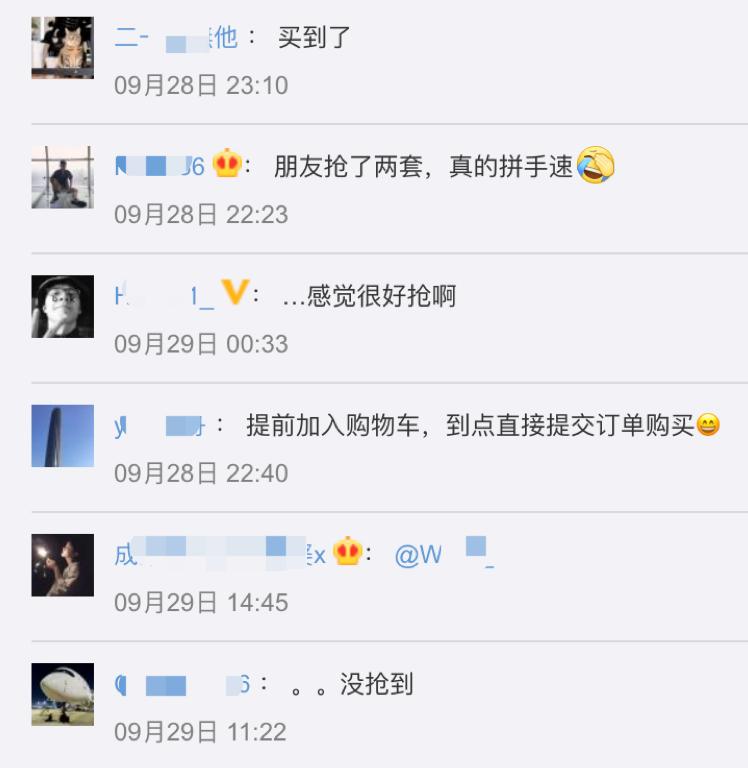Select the comment 。。没抢到

(x=351, y=685)
